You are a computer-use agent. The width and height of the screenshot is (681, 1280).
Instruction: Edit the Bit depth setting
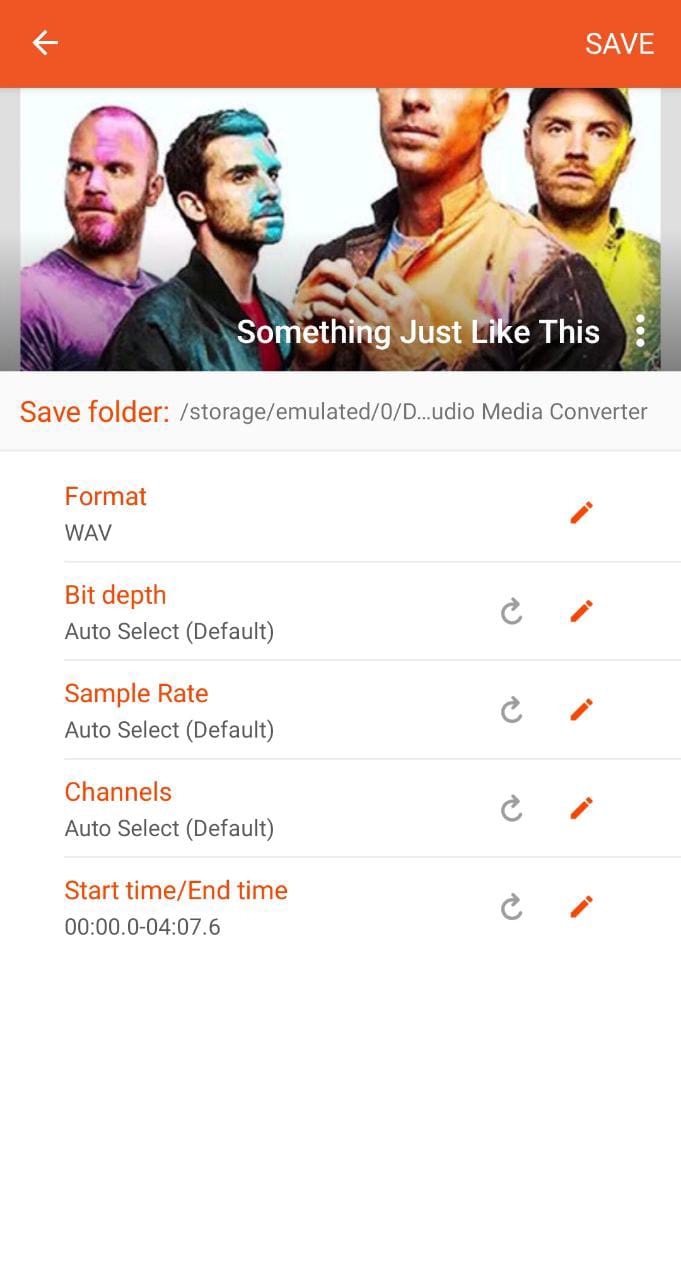pyautogui.click(x=581, y=611)
